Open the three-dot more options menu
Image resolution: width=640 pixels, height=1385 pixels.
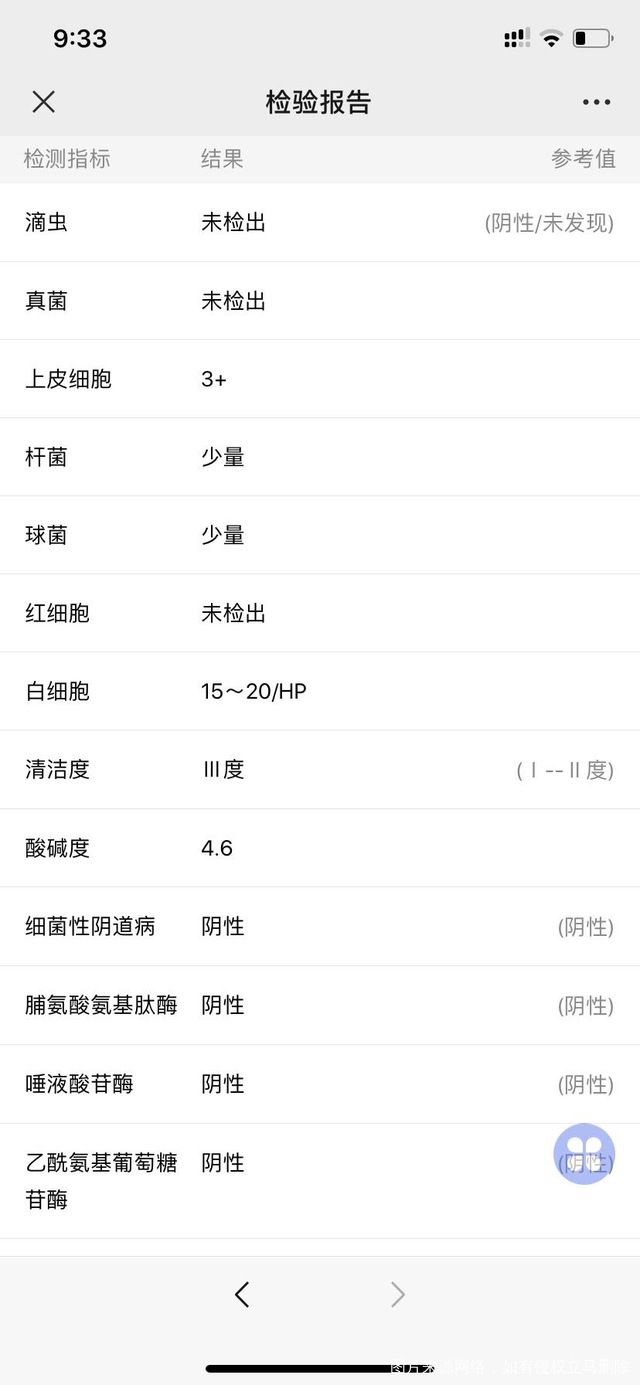[596, 102]
